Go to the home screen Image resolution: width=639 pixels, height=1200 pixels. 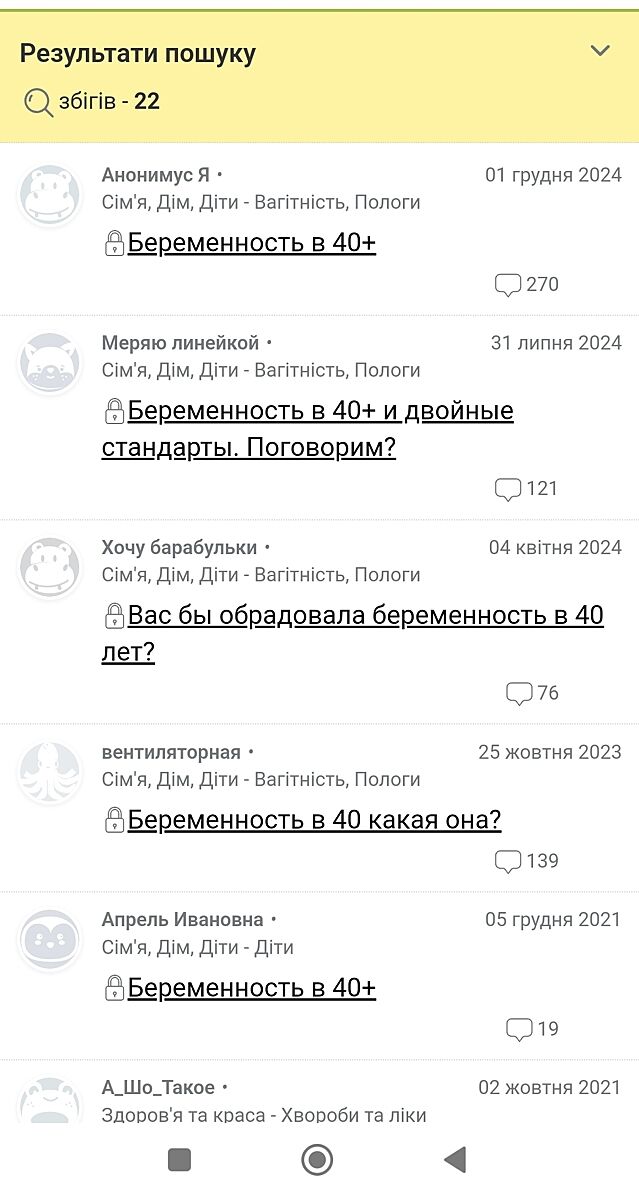(x=317, y=1160)
